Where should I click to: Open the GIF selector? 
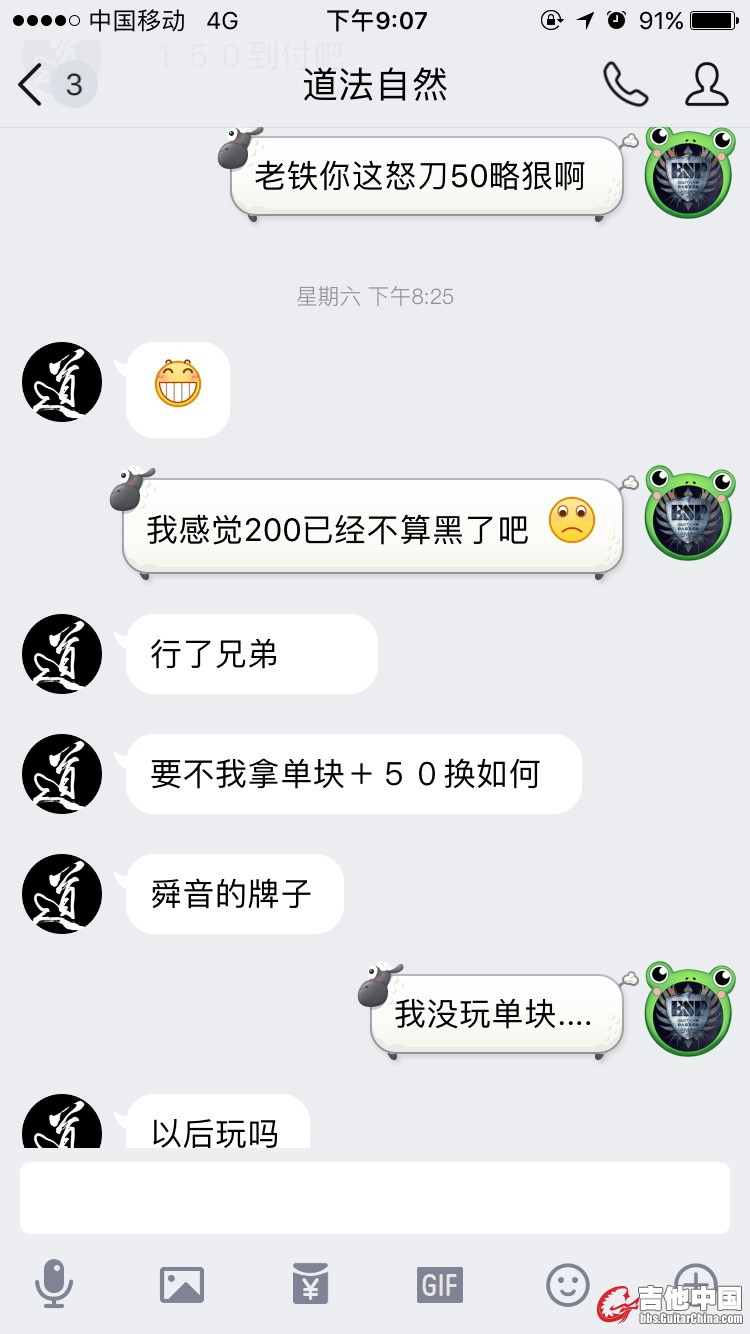click(439, 1284)
